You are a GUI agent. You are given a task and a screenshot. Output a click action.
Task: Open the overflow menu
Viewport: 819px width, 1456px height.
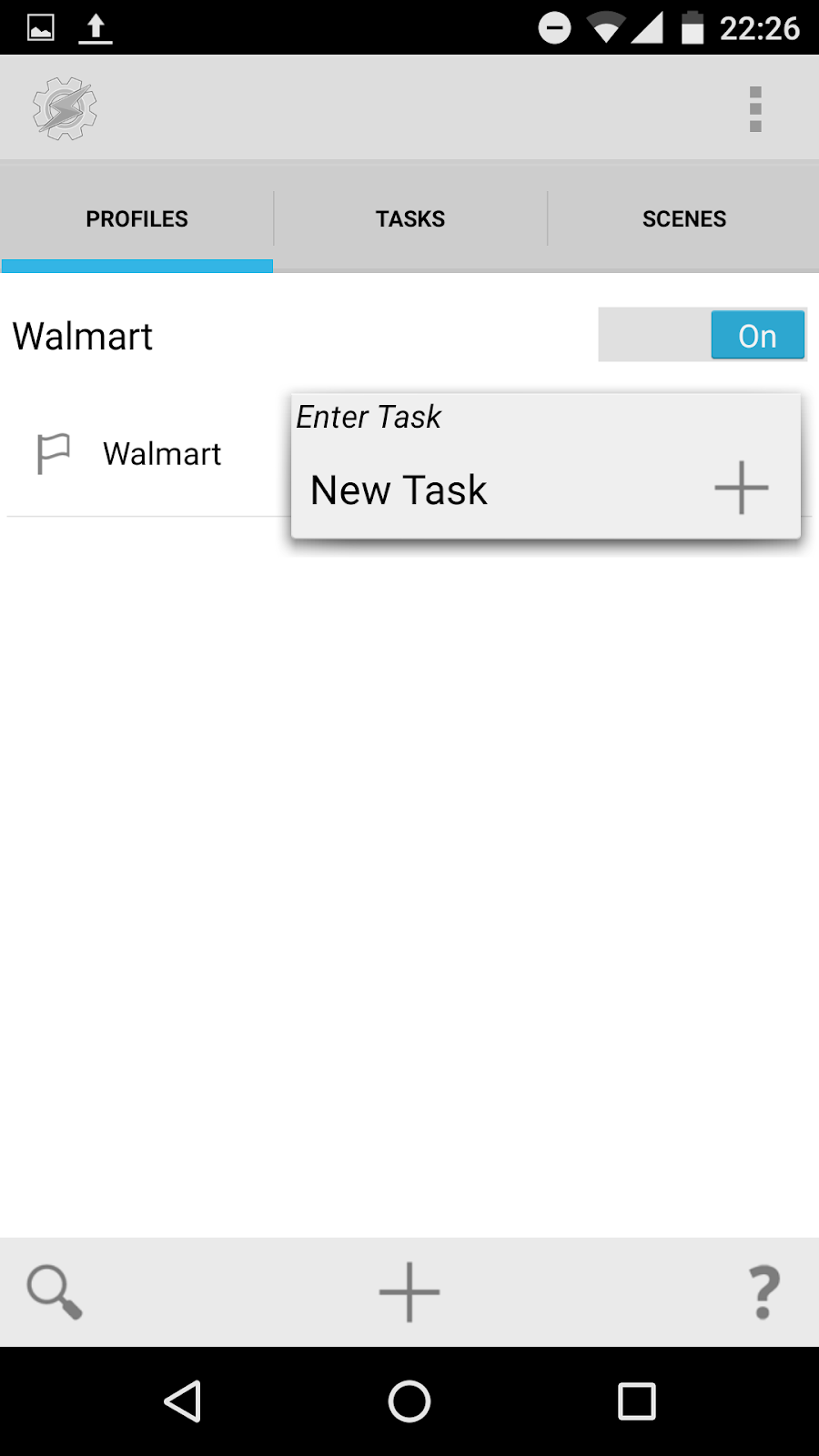click(754, 109)
